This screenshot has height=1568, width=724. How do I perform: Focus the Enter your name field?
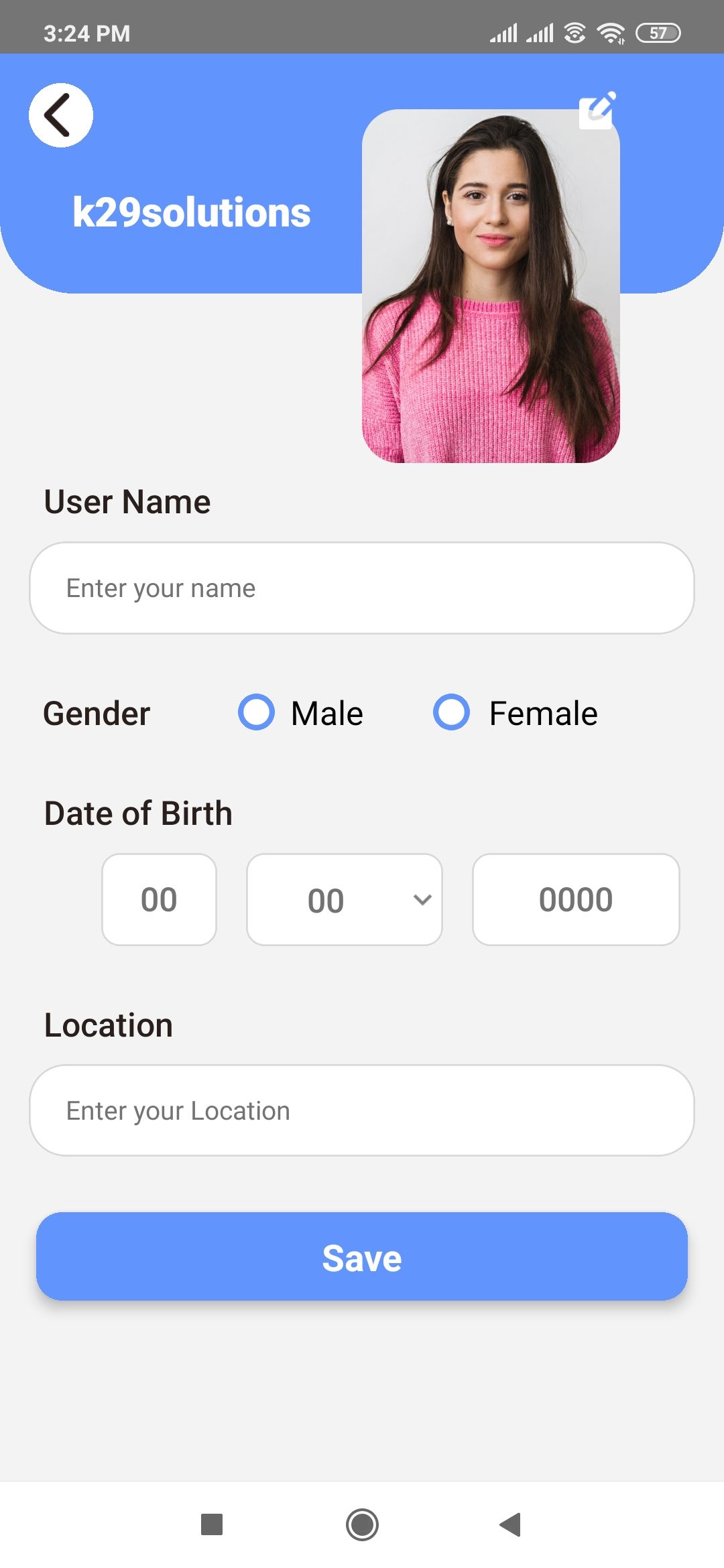click(x=362, y=588)
